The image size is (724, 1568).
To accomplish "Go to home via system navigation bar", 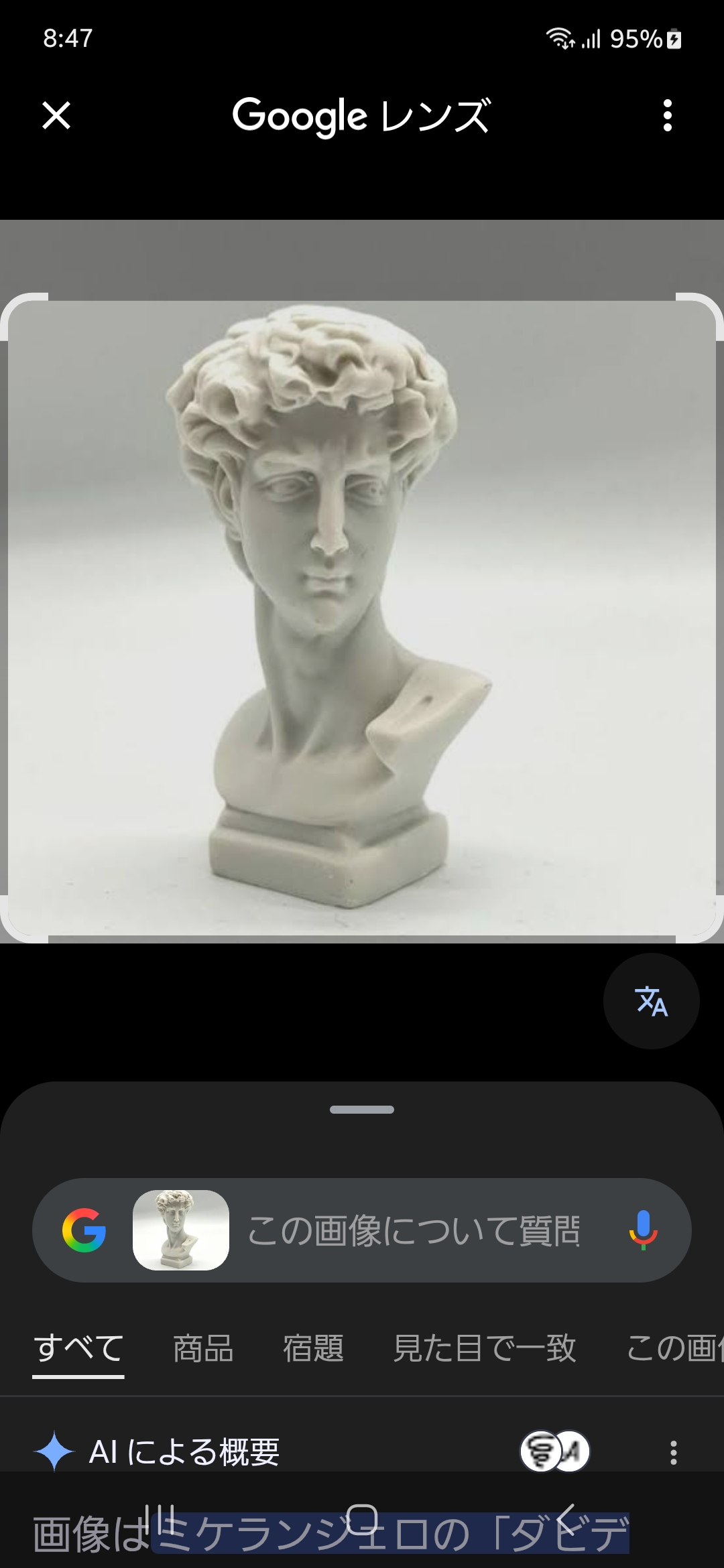I will pos(362,1518).
